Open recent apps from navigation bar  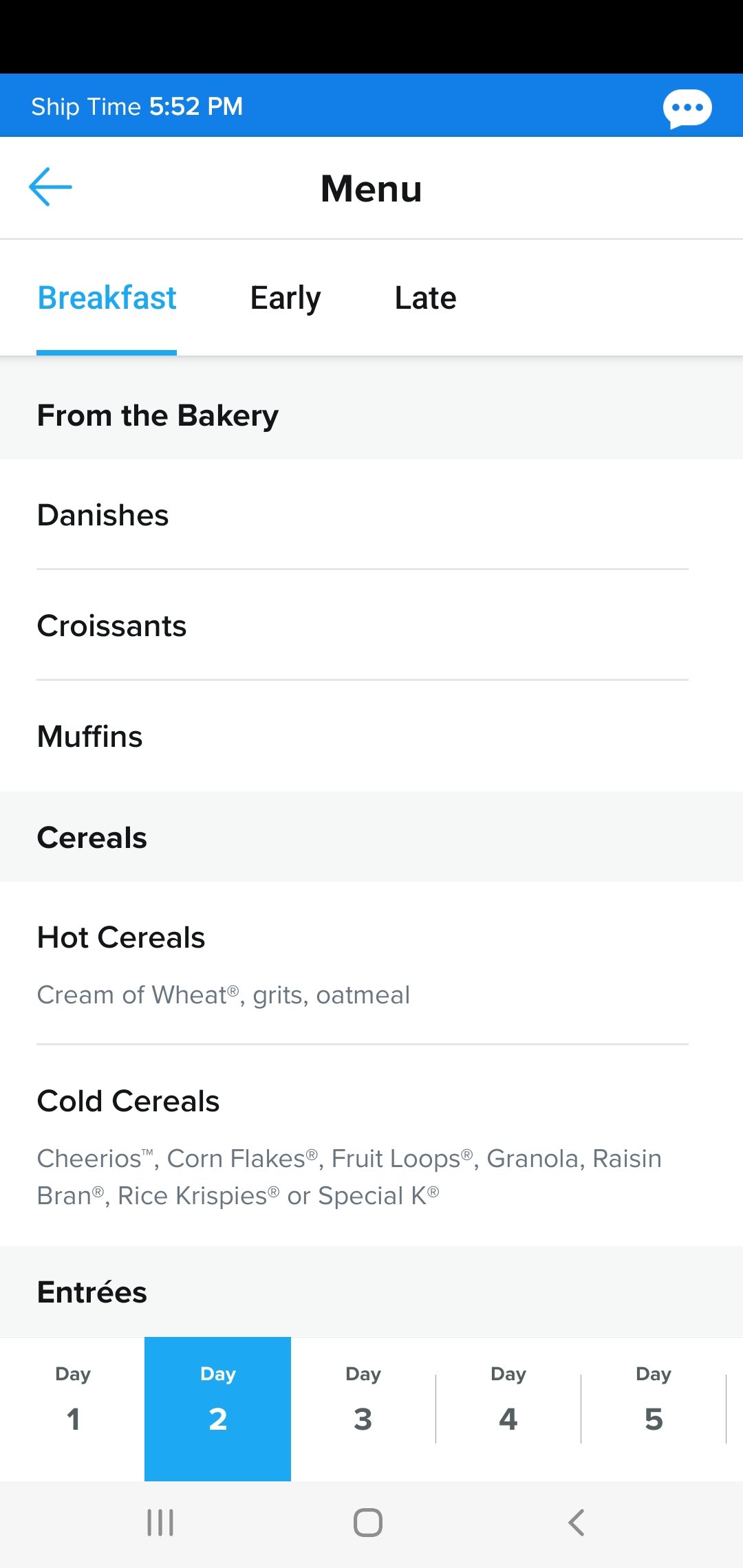click(160, 1523)
